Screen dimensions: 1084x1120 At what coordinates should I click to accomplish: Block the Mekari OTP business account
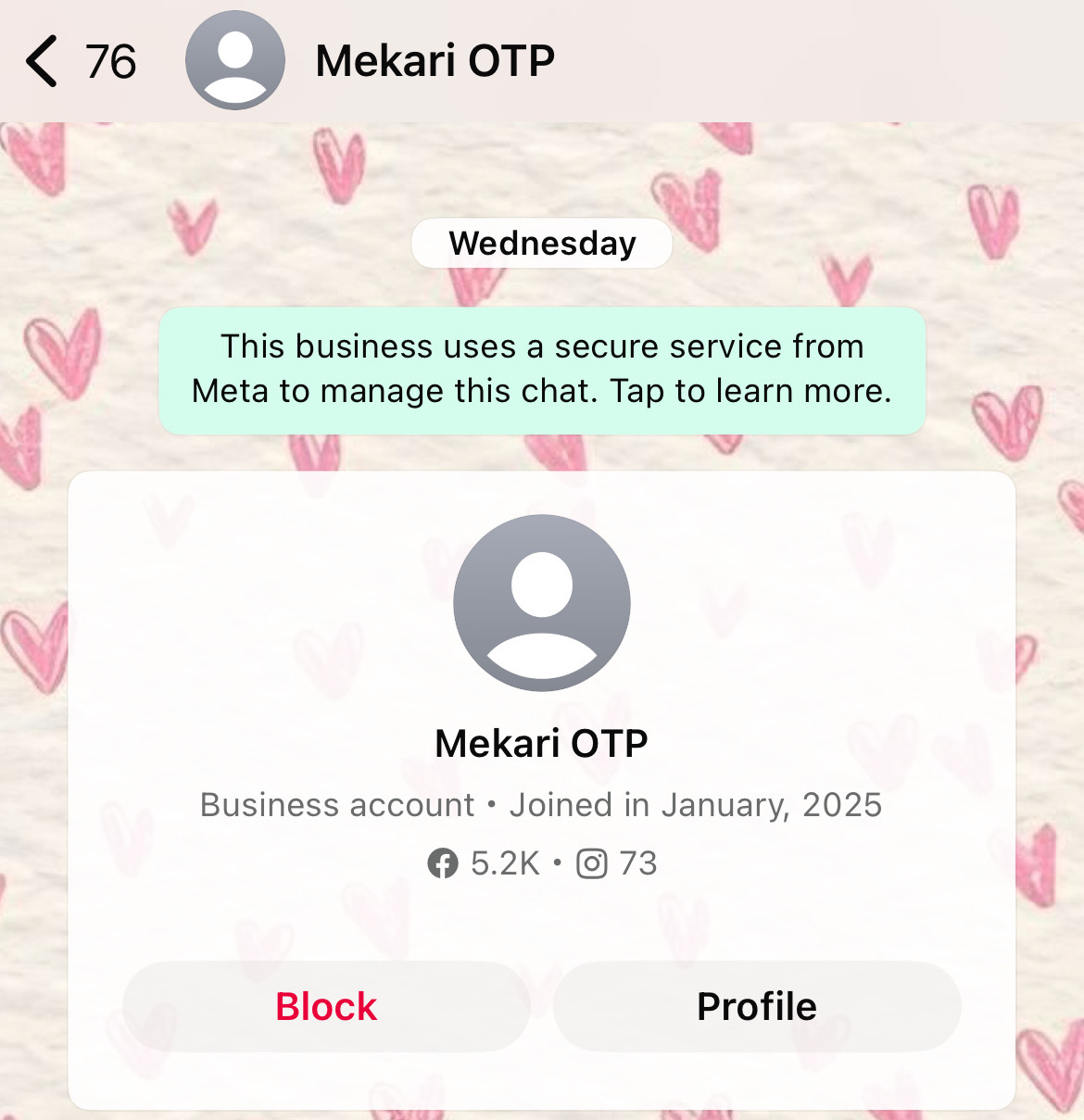tap(326, 1006)
